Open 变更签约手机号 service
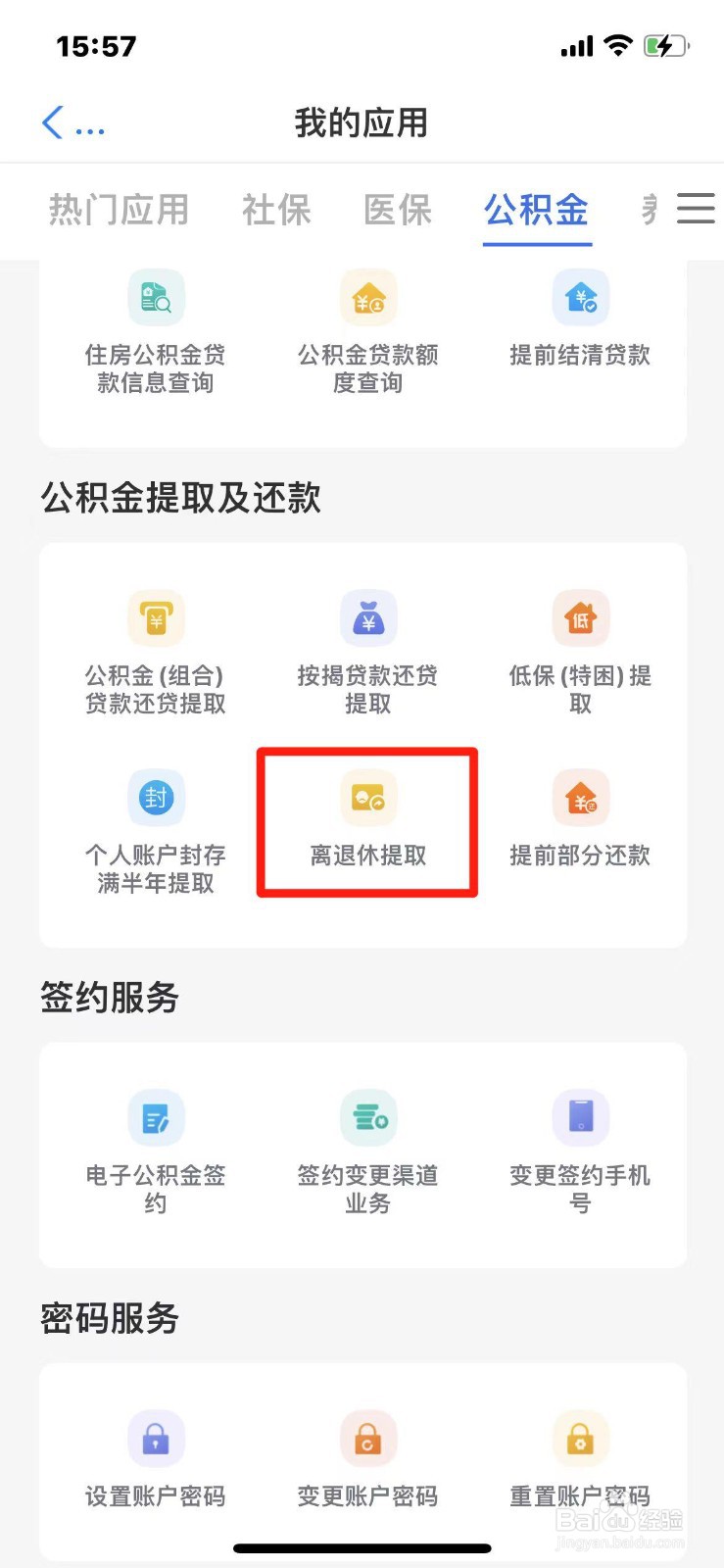The image size is (724, 1568). coord(580,1117)
